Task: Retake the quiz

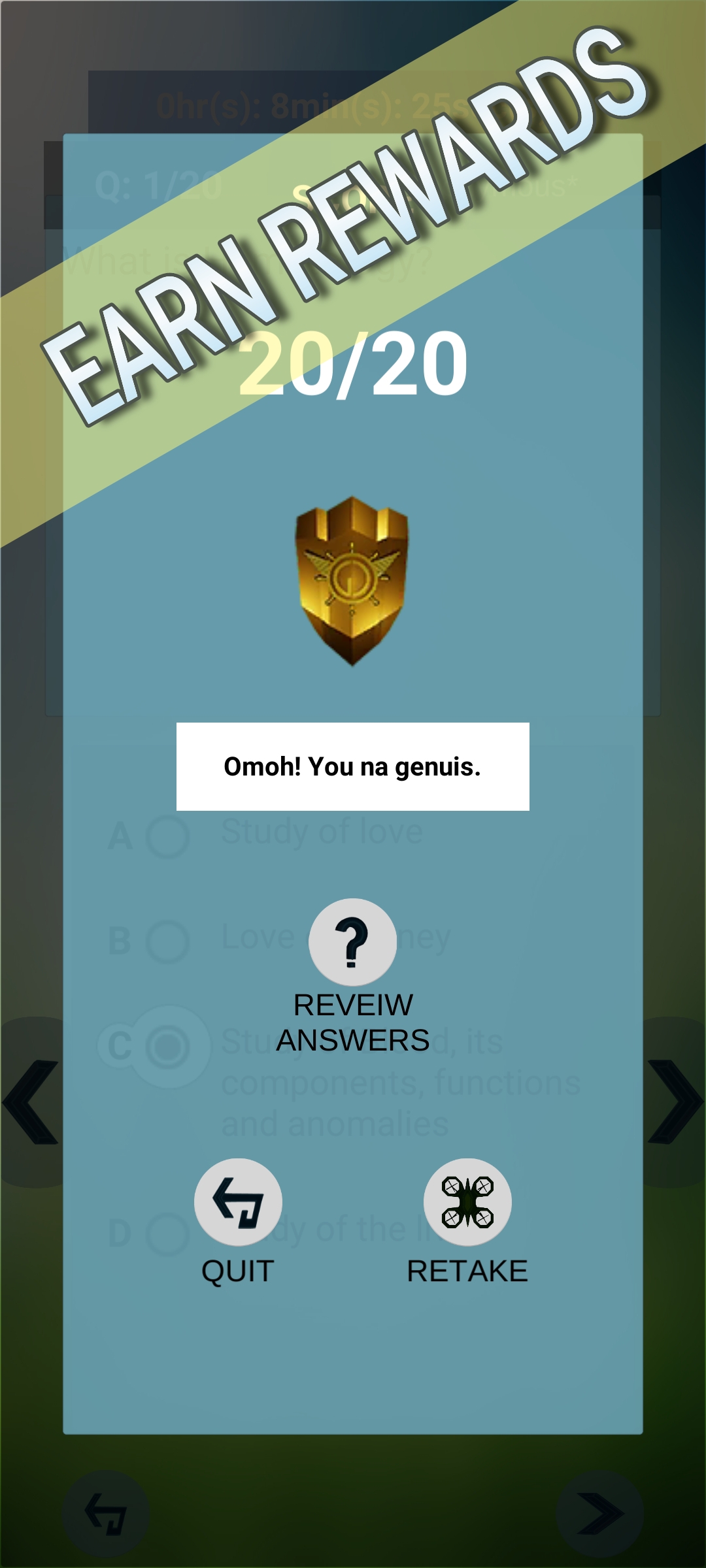Action: click(467, 1202)
